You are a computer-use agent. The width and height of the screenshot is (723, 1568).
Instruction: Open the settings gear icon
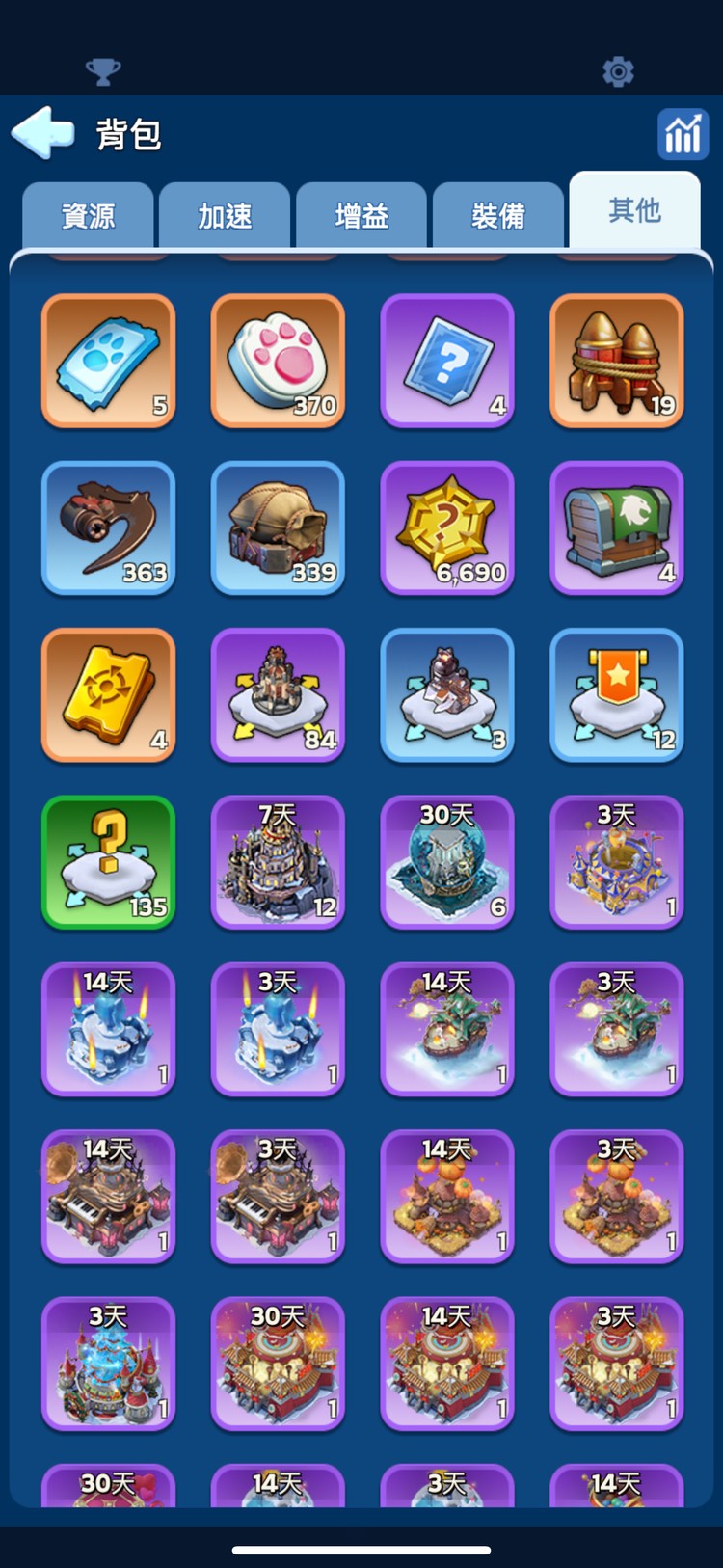click(x=618, y=71)
